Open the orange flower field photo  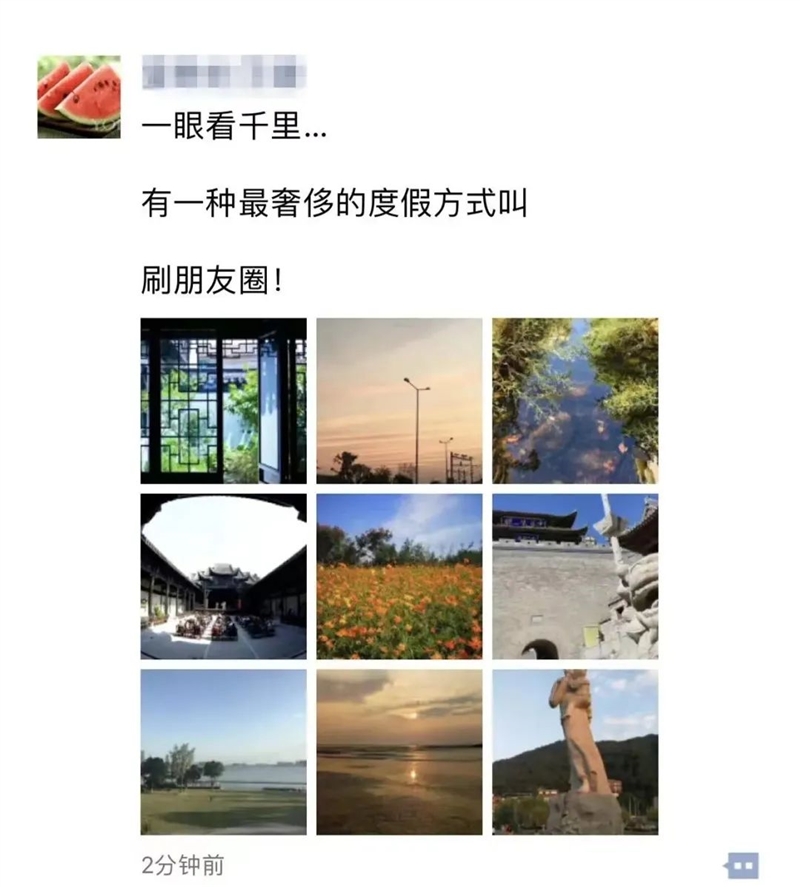click(399, 576)
